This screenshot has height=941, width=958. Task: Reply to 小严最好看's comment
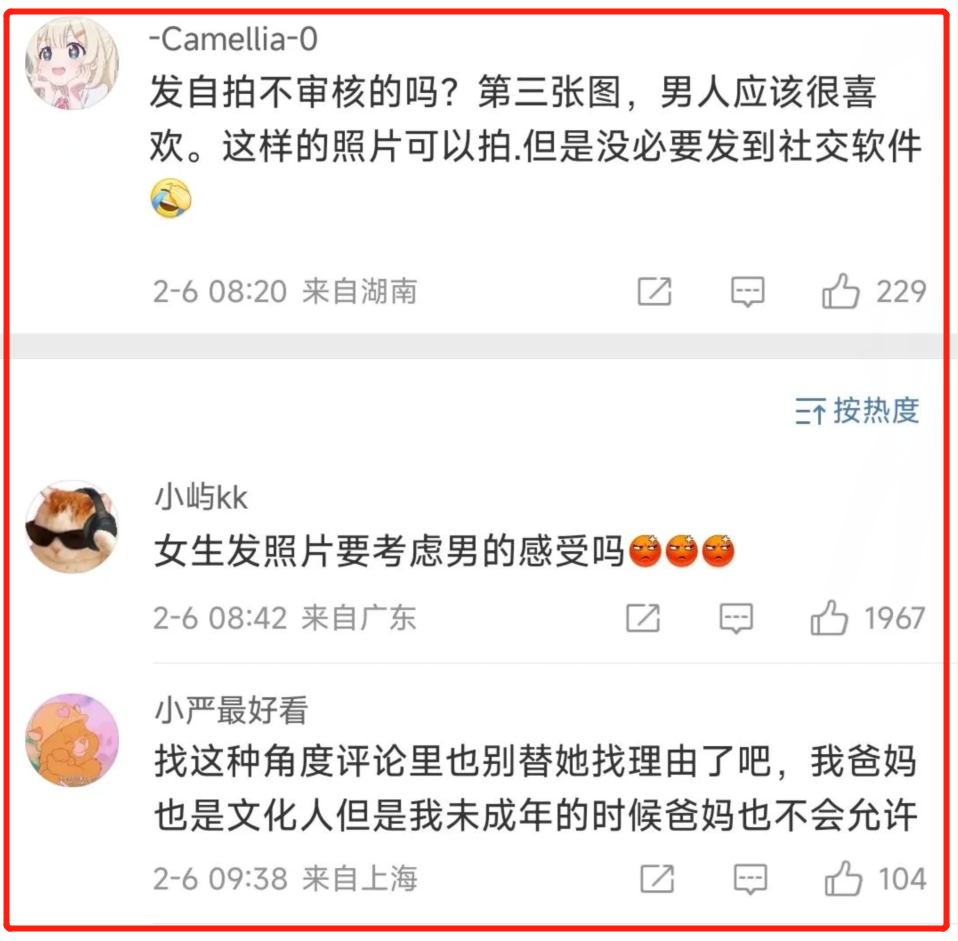750,880
